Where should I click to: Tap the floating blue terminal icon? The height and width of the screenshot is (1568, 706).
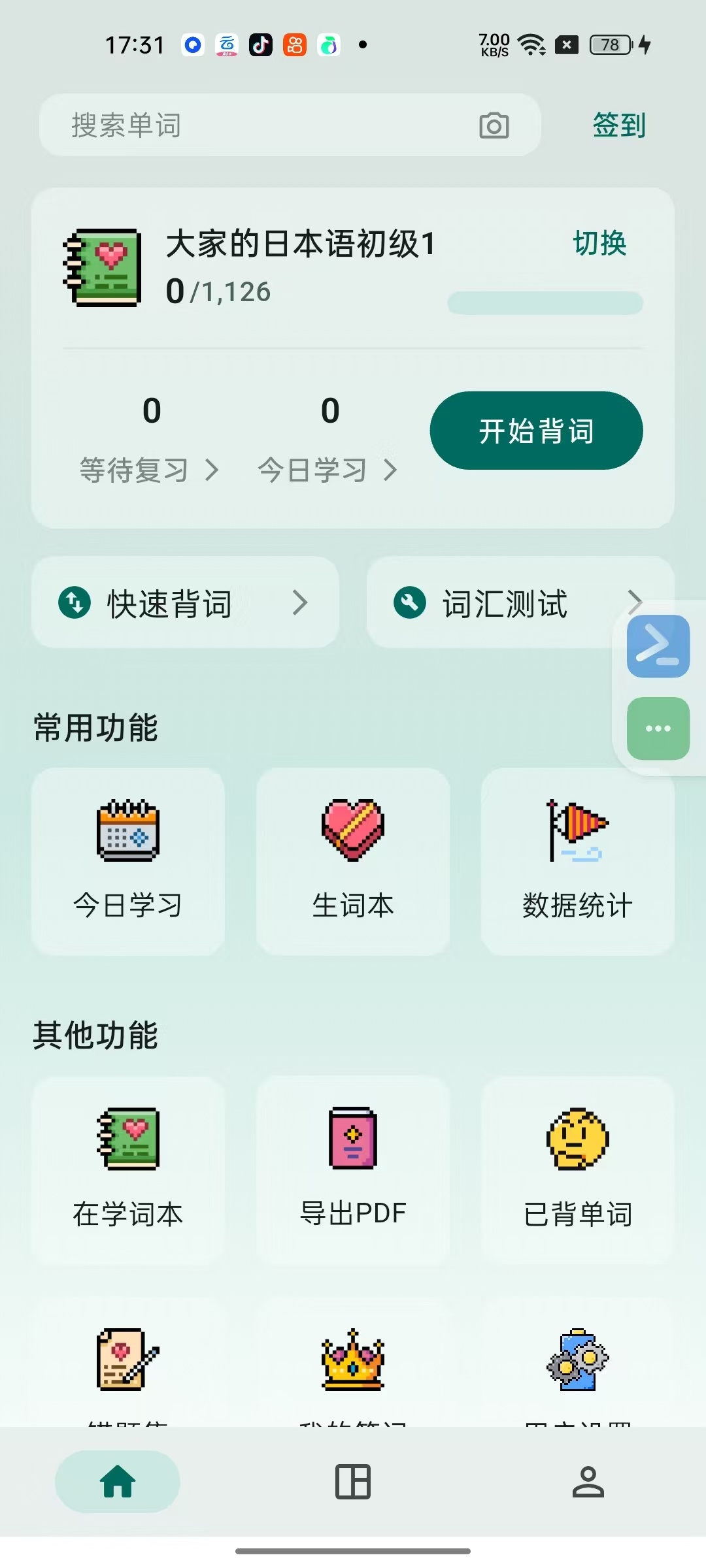coord(658,646)
